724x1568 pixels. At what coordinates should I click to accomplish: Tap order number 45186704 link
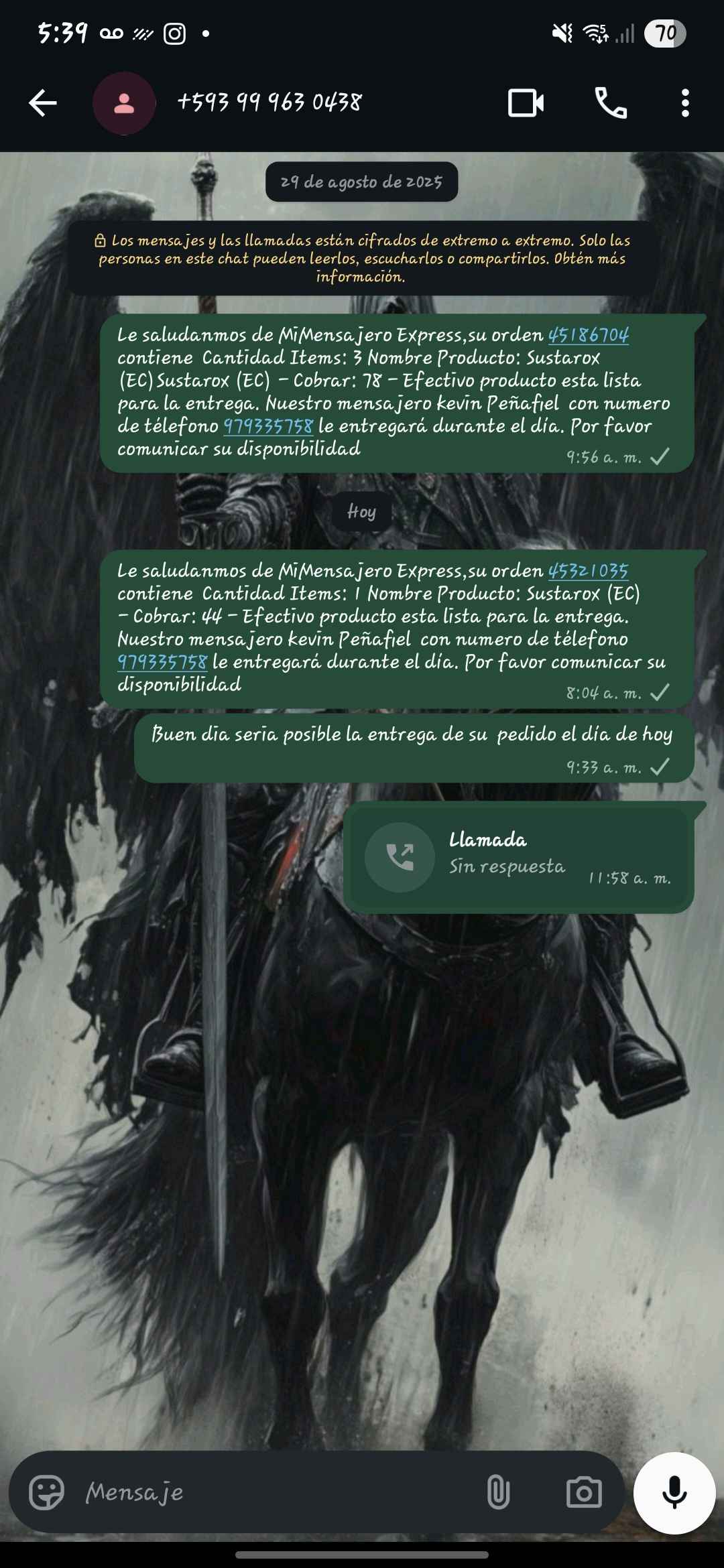tap(588, 335)
